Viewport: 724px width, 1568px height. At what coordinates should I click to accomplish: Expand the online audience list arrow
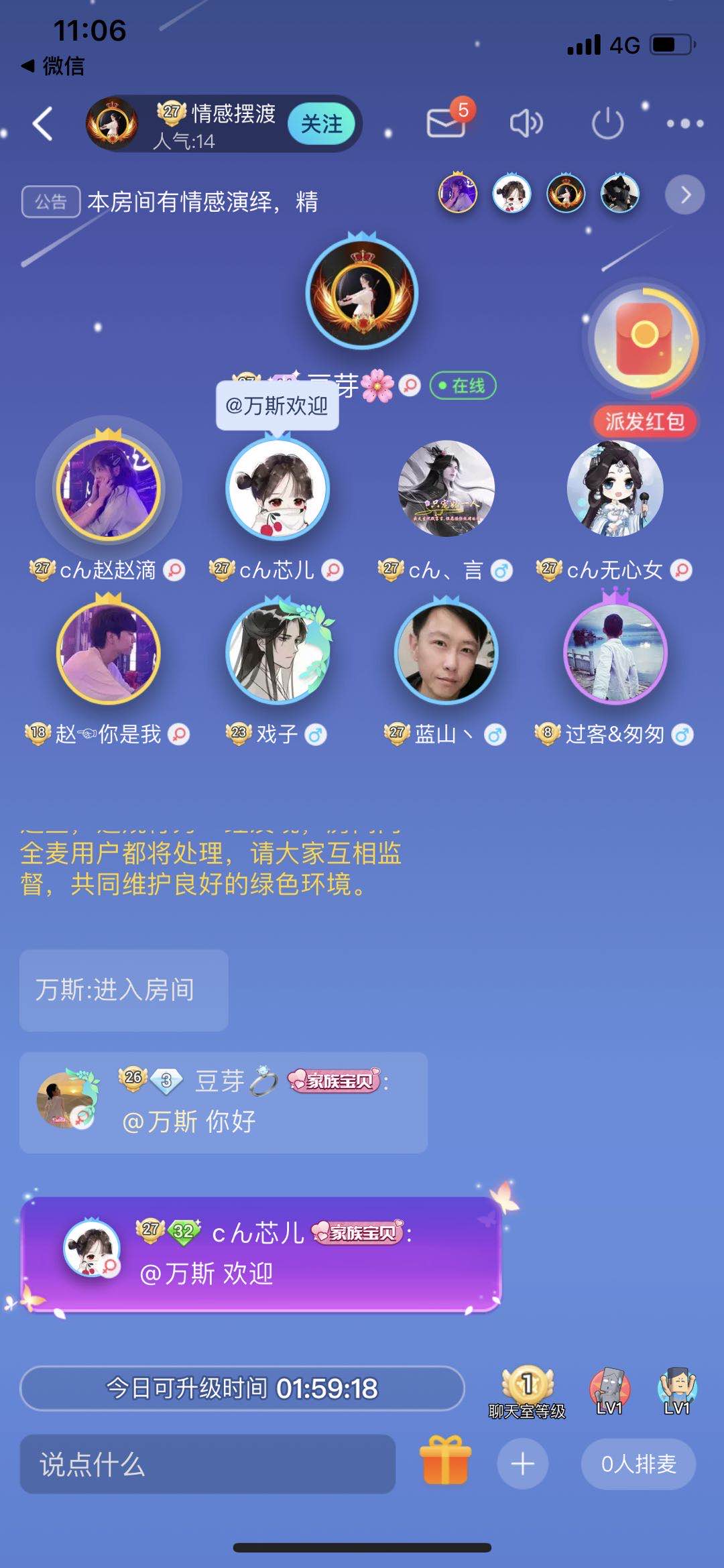click(x=684, y=195)
